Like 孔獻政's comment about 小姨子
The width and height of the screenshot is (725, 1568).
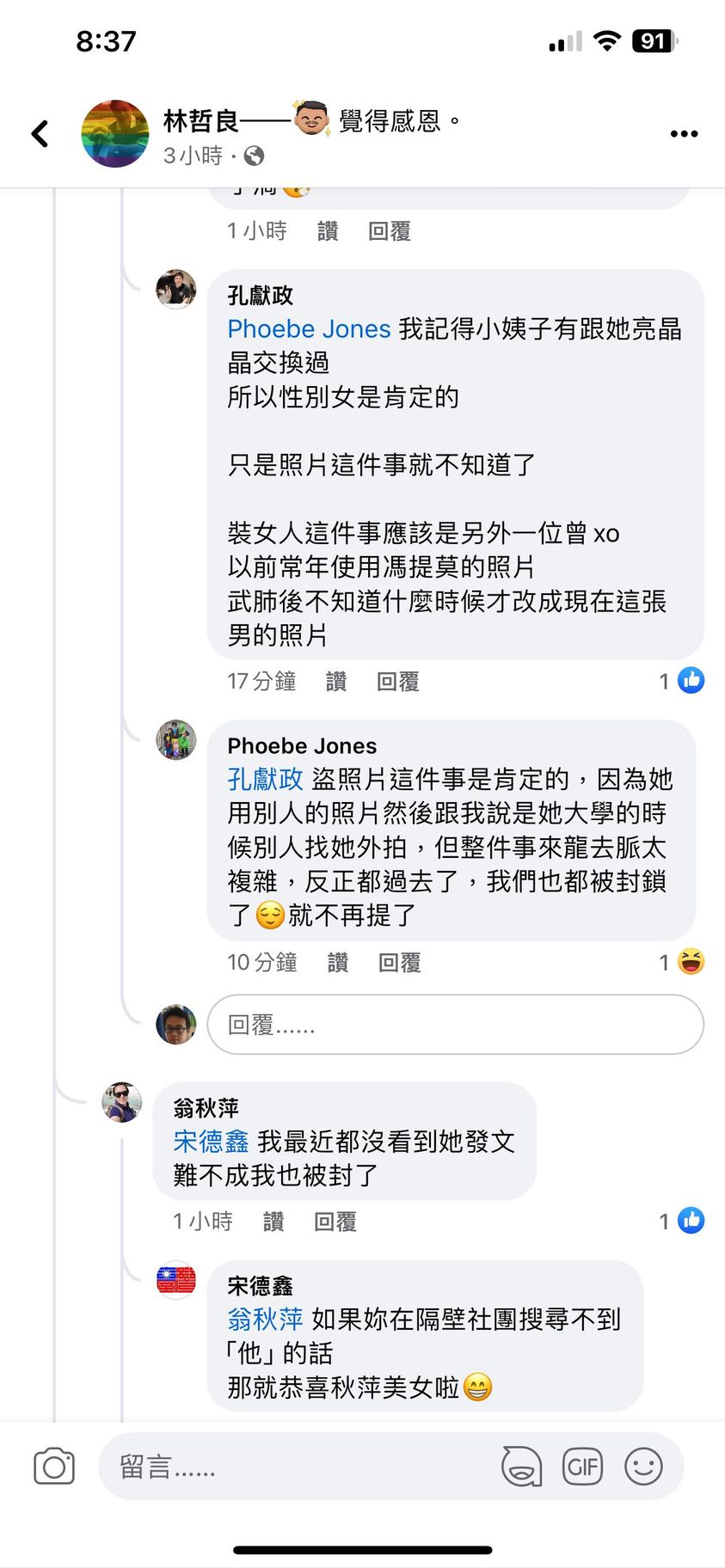336,682
